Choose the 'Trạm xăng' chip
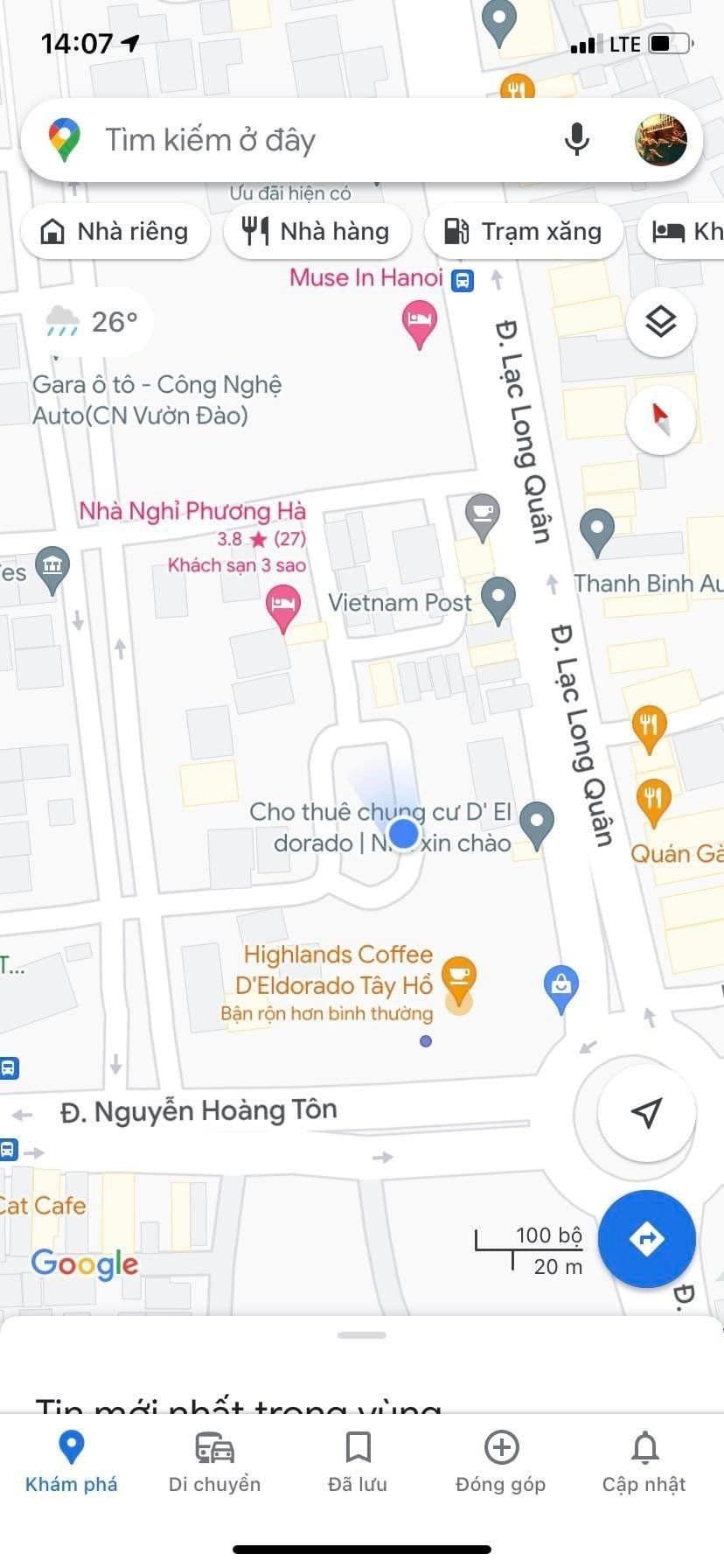The image size is (724, 1568). pos(524,232)
